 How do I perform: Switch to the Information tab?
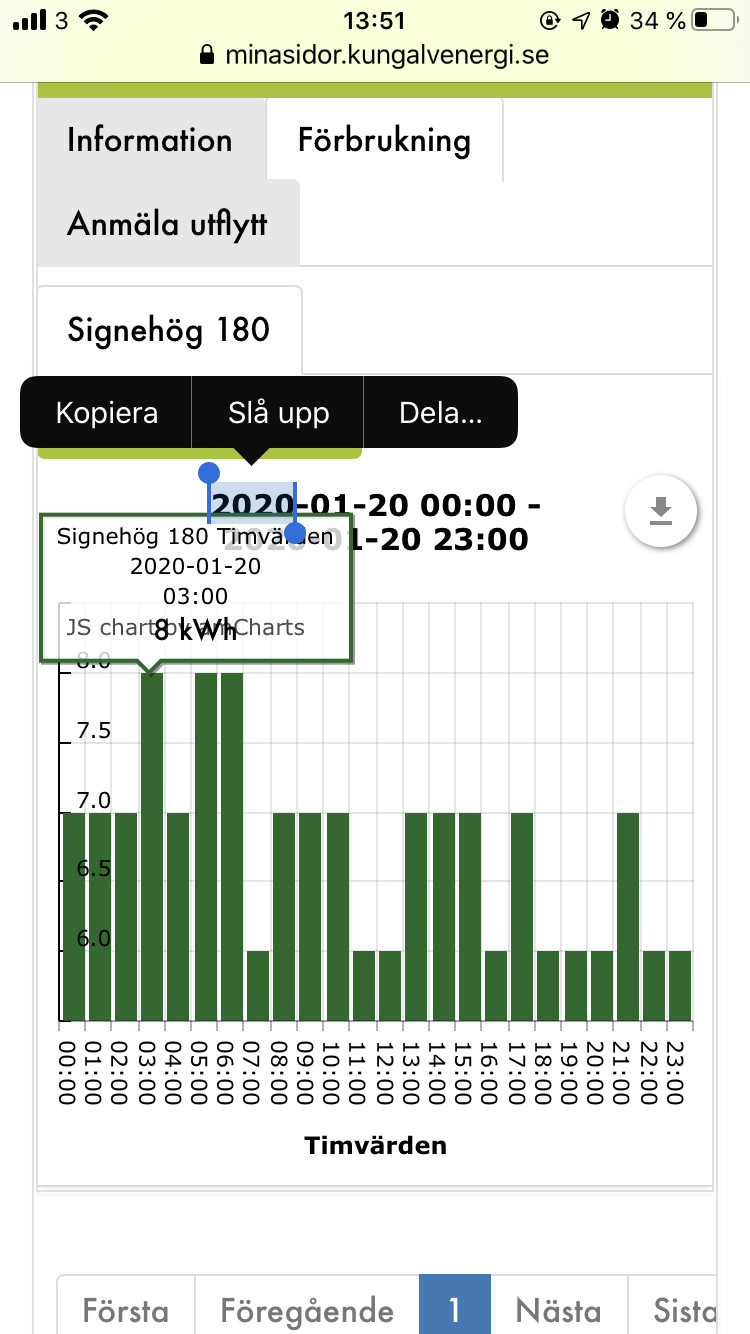[150, 140]
